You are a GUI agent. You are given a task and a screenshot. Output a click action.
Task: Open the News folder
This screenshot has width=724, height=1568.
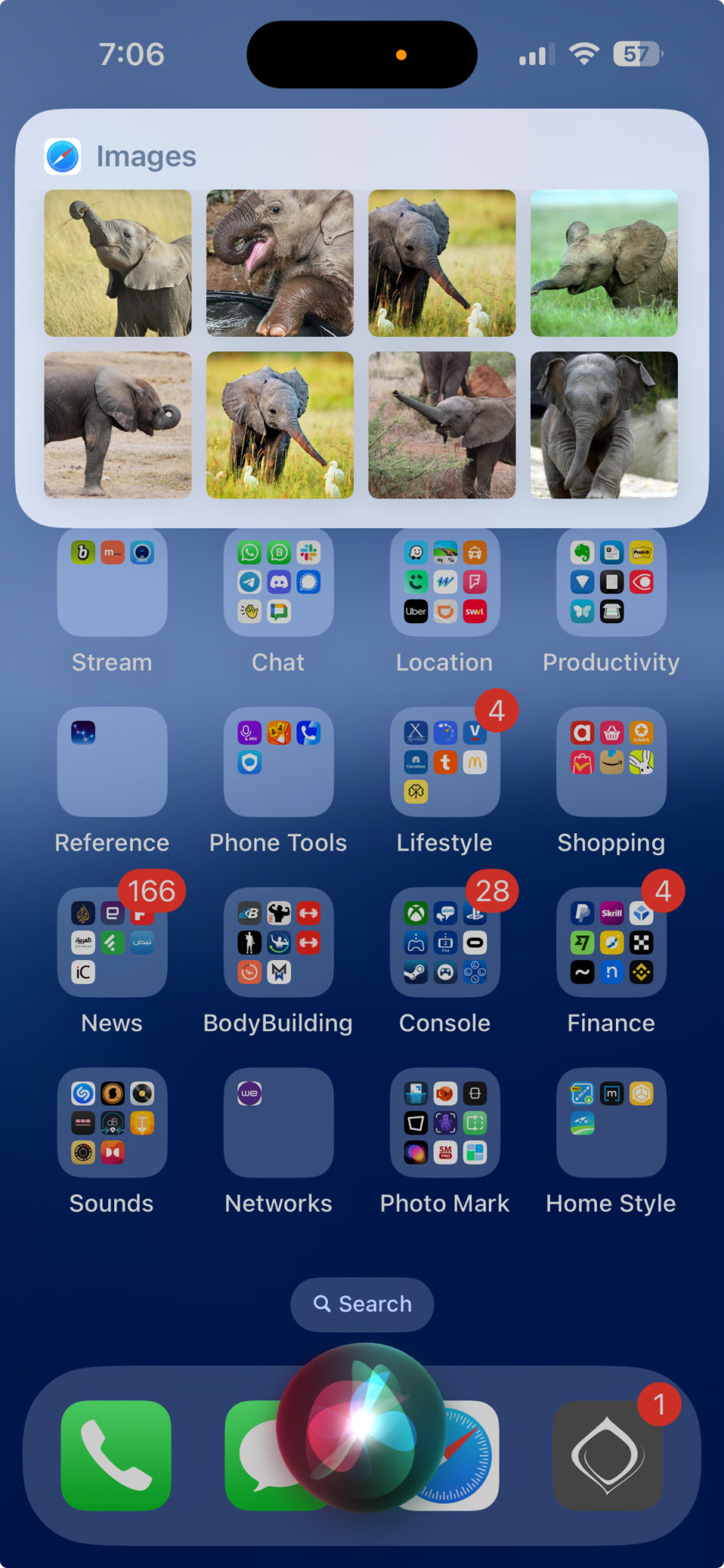(x=112, y=942)
